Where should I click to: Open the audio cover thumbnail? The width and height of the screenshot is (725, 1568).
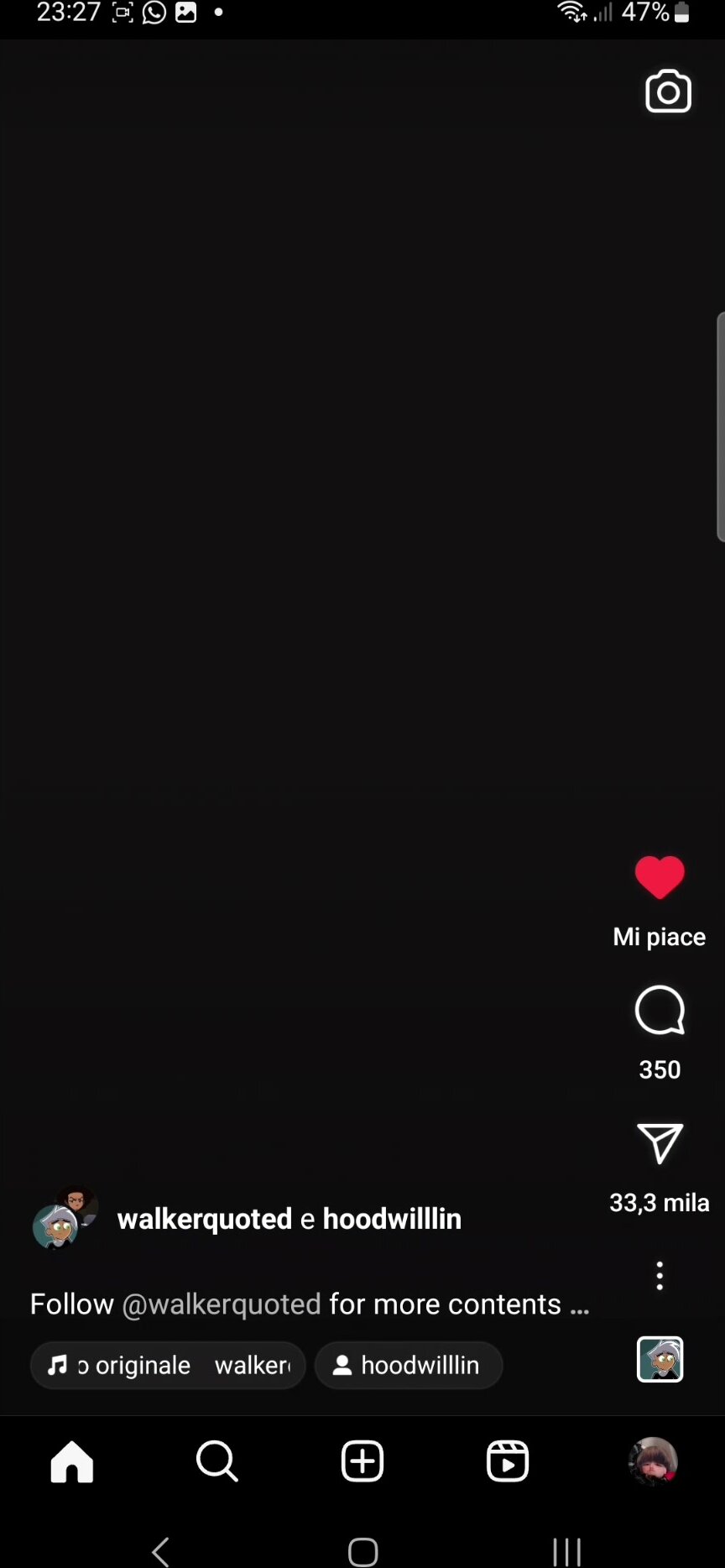(660, 1359)
